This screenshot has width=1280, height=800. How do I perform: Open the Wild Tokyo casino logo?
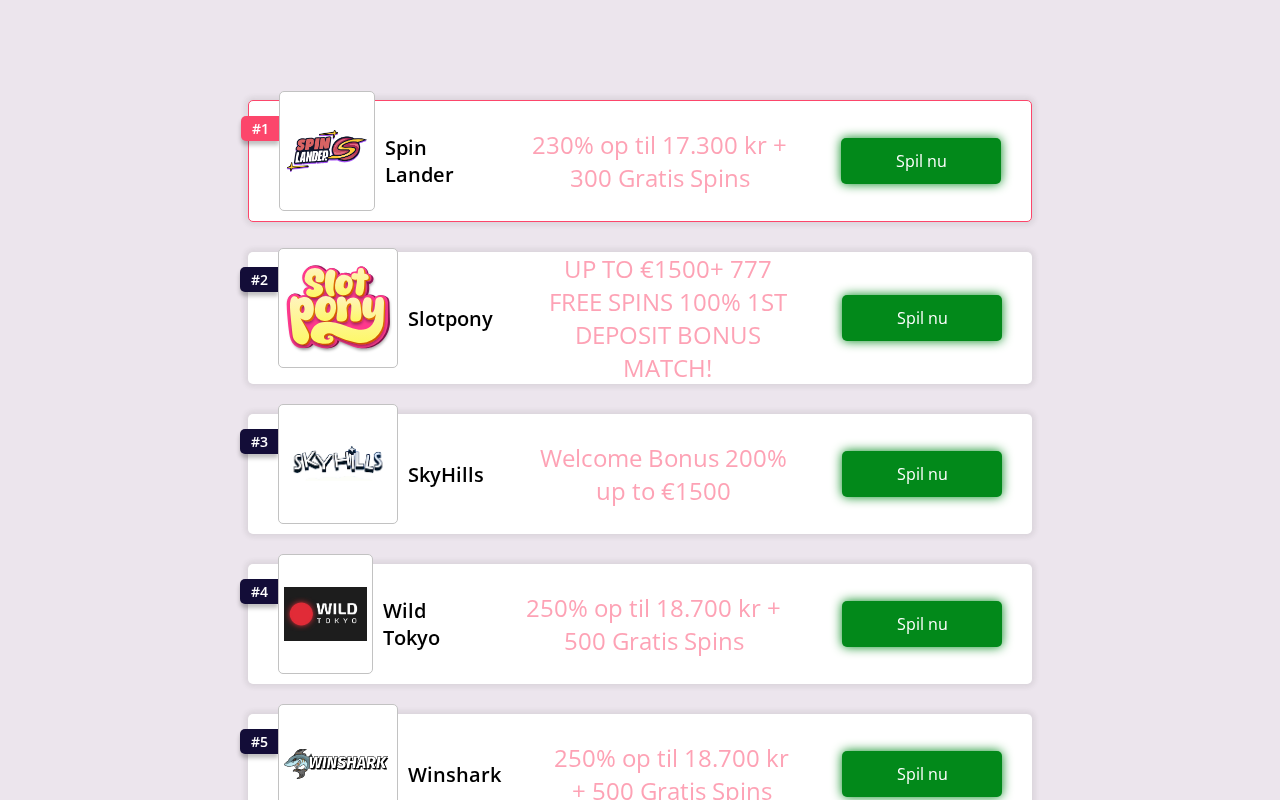tap(326, 614)
